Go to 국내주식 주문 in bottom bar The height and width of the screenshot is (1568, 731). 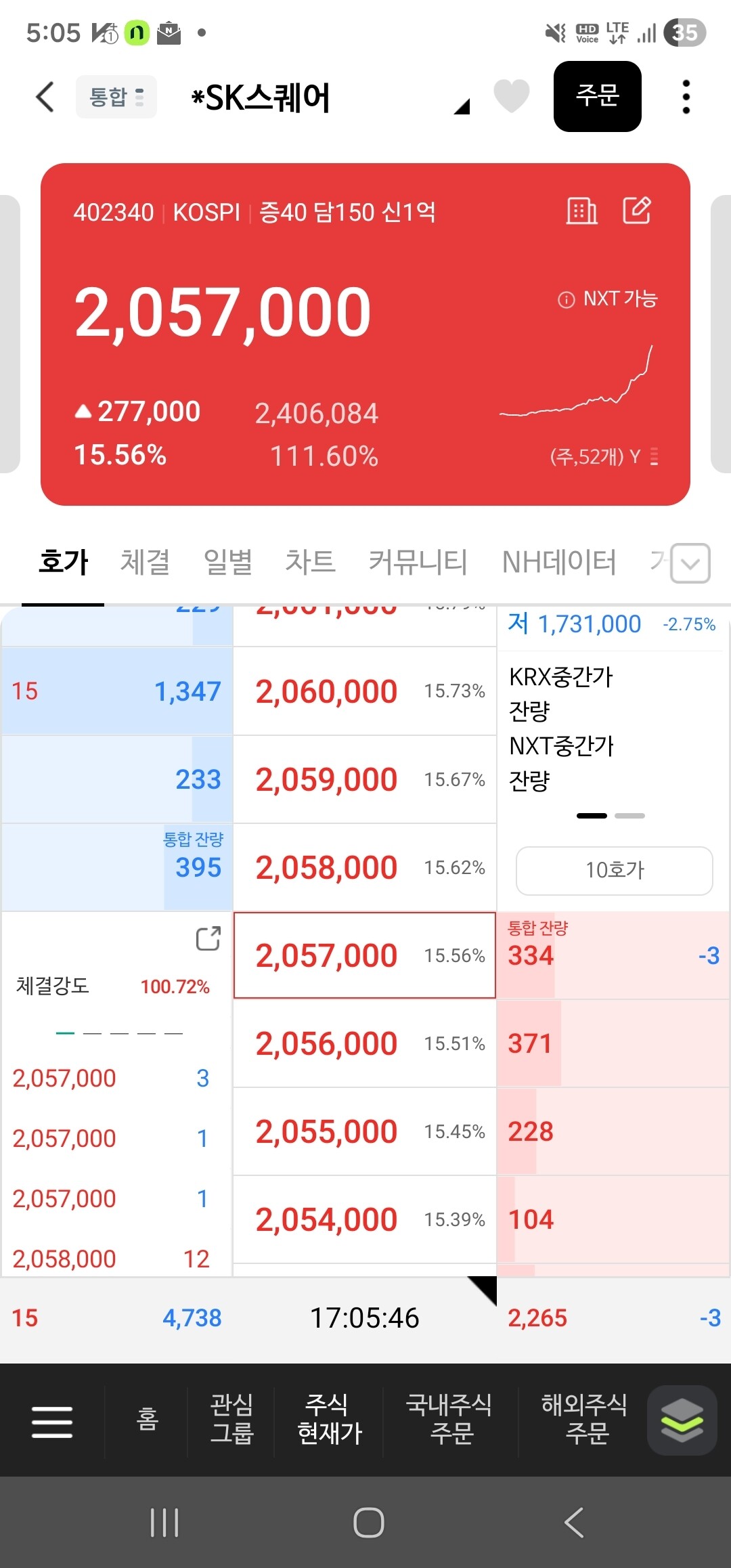tap(449, 1419)
